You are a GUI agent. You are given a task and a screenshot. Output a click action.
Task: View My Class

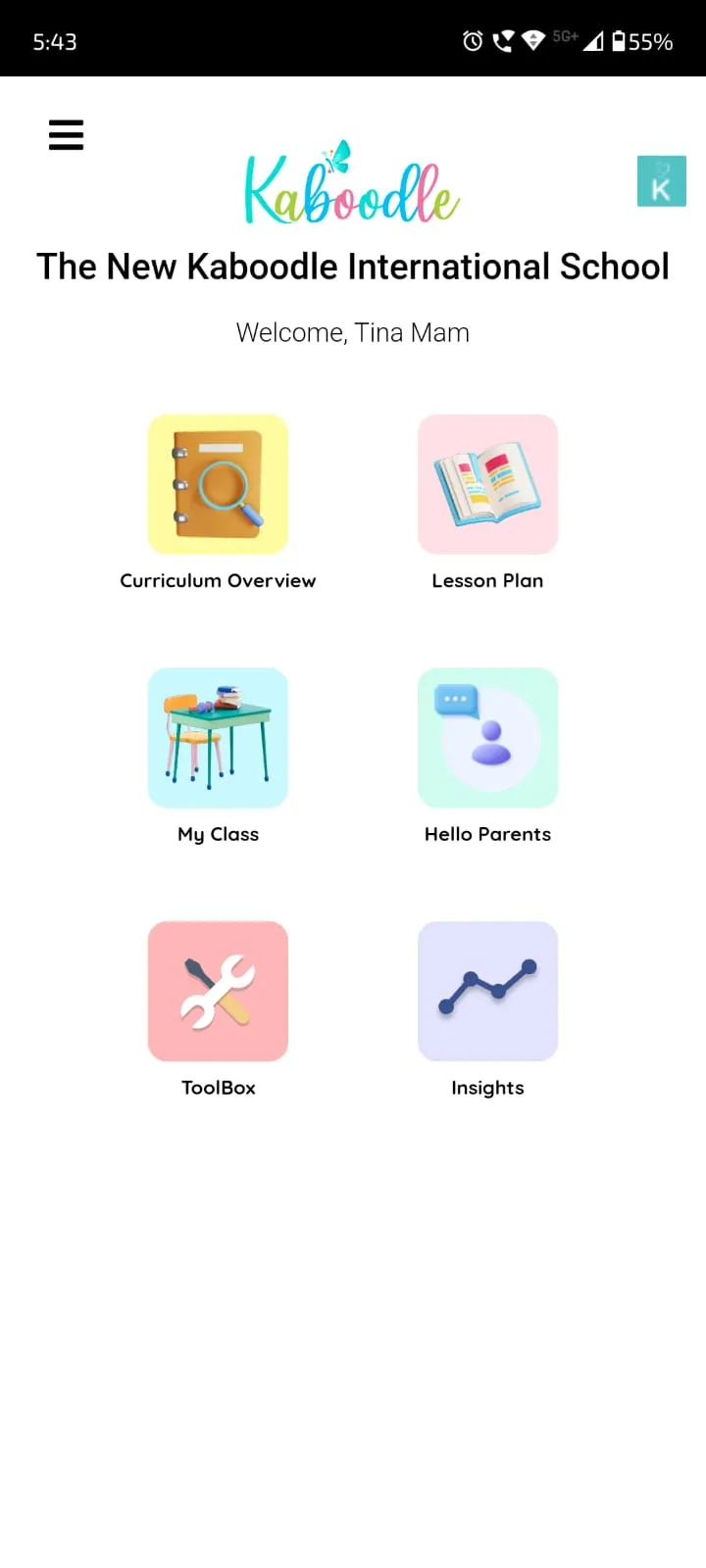point(218,738)
